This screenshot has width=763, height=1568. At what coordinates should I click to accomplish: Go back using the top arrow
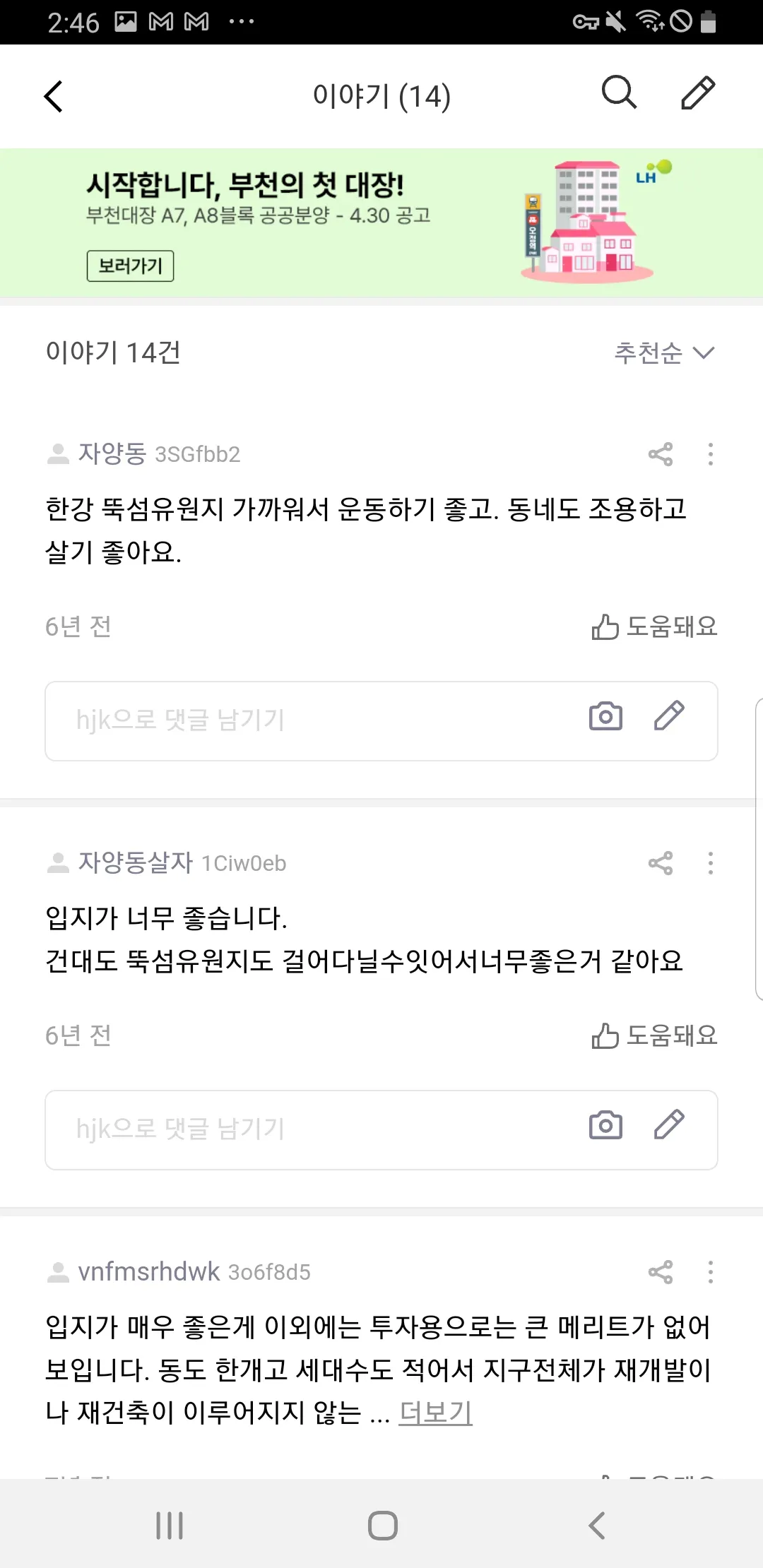54,96
